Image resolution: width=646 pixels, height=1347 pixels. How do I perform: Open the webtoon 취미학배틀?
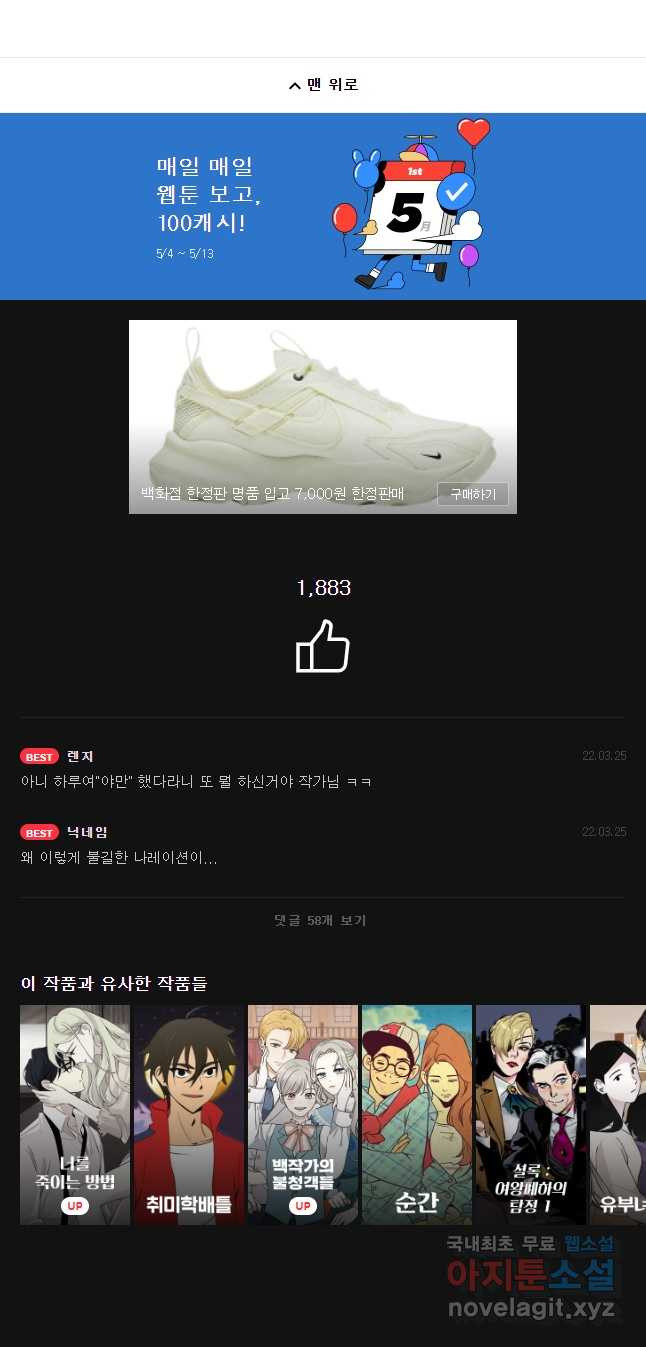click(x=189, y=1114)
